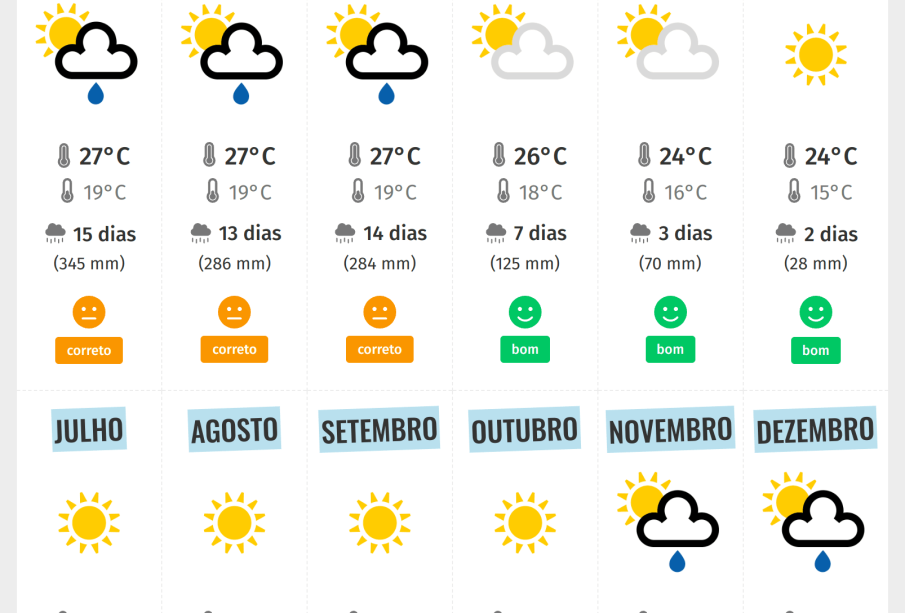905x613 pixels.
Task: Open the Julho monthly weather details
Action: click(89, 430)
